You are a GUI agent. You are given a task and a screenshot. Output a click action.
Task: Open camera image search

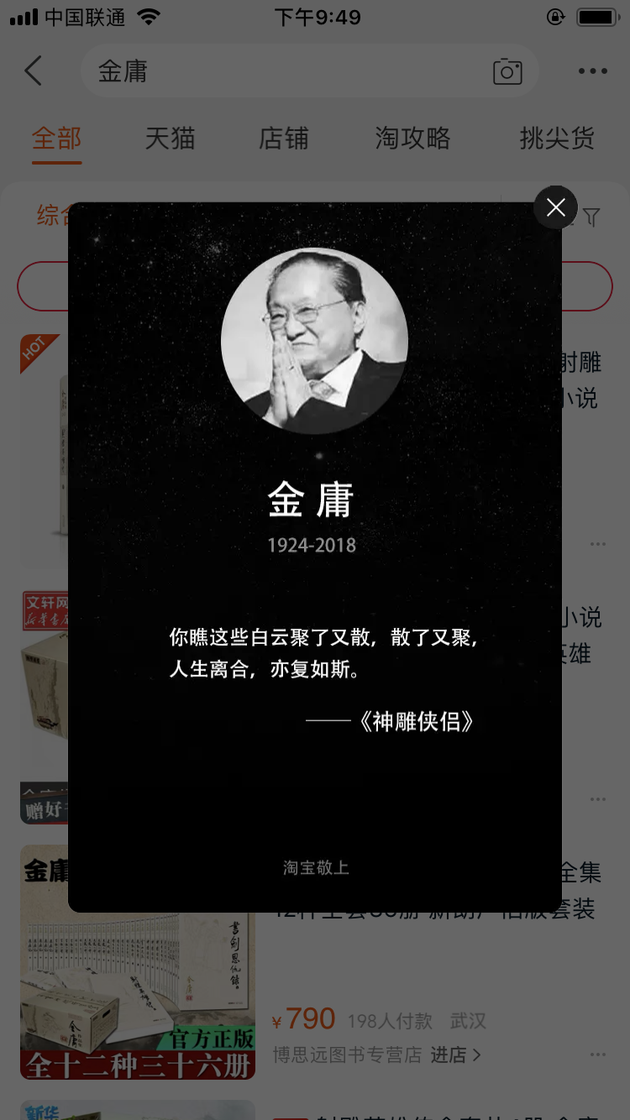507,72
